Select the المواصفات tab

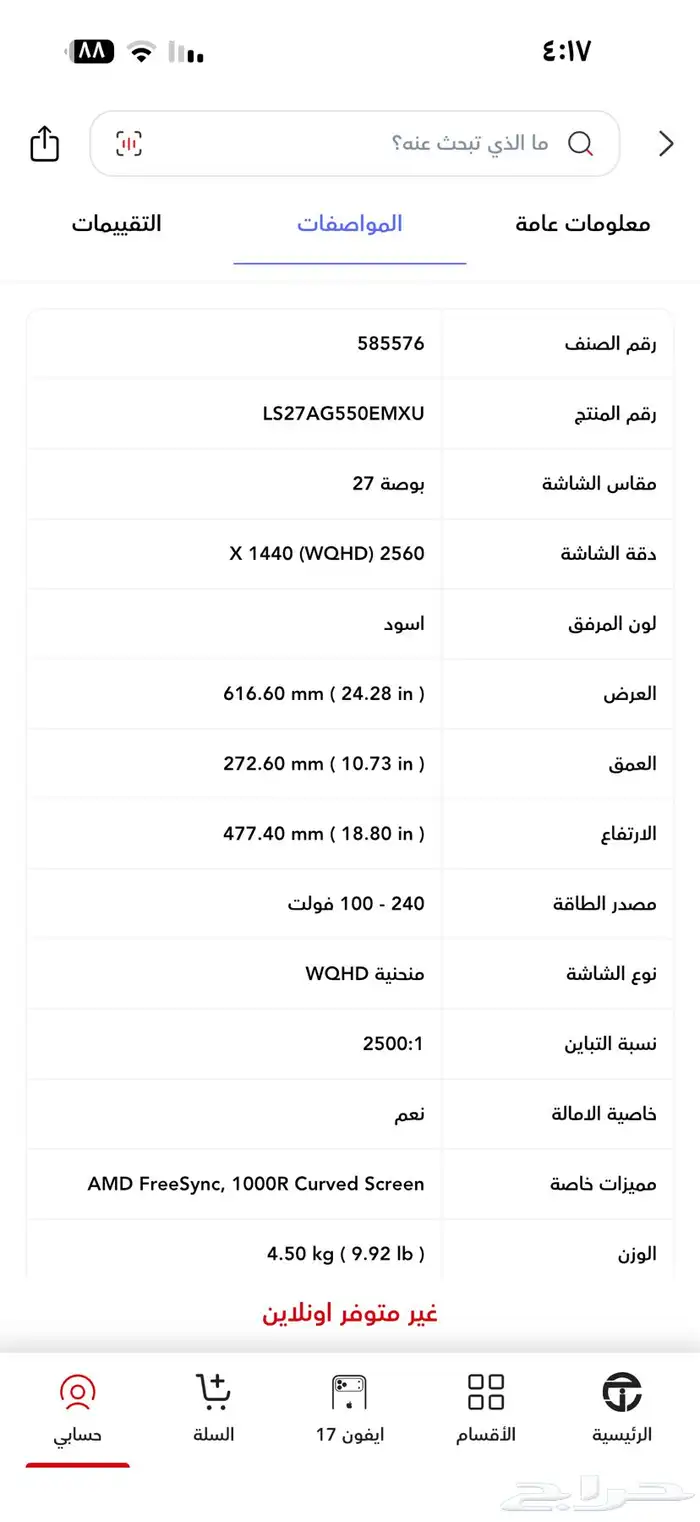tap(350, 224)
